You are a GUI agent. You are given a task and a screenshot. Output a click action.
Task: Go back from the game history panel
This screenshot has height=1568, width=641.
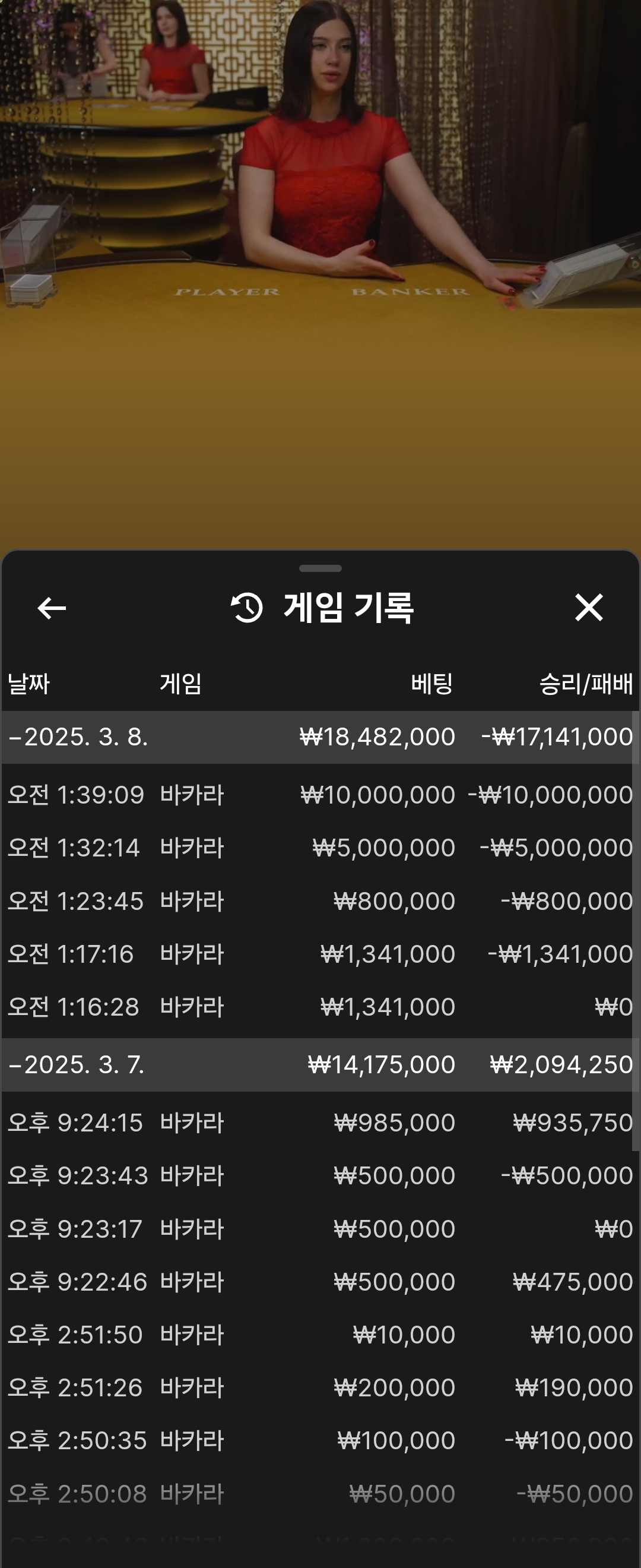coord(52,608)
